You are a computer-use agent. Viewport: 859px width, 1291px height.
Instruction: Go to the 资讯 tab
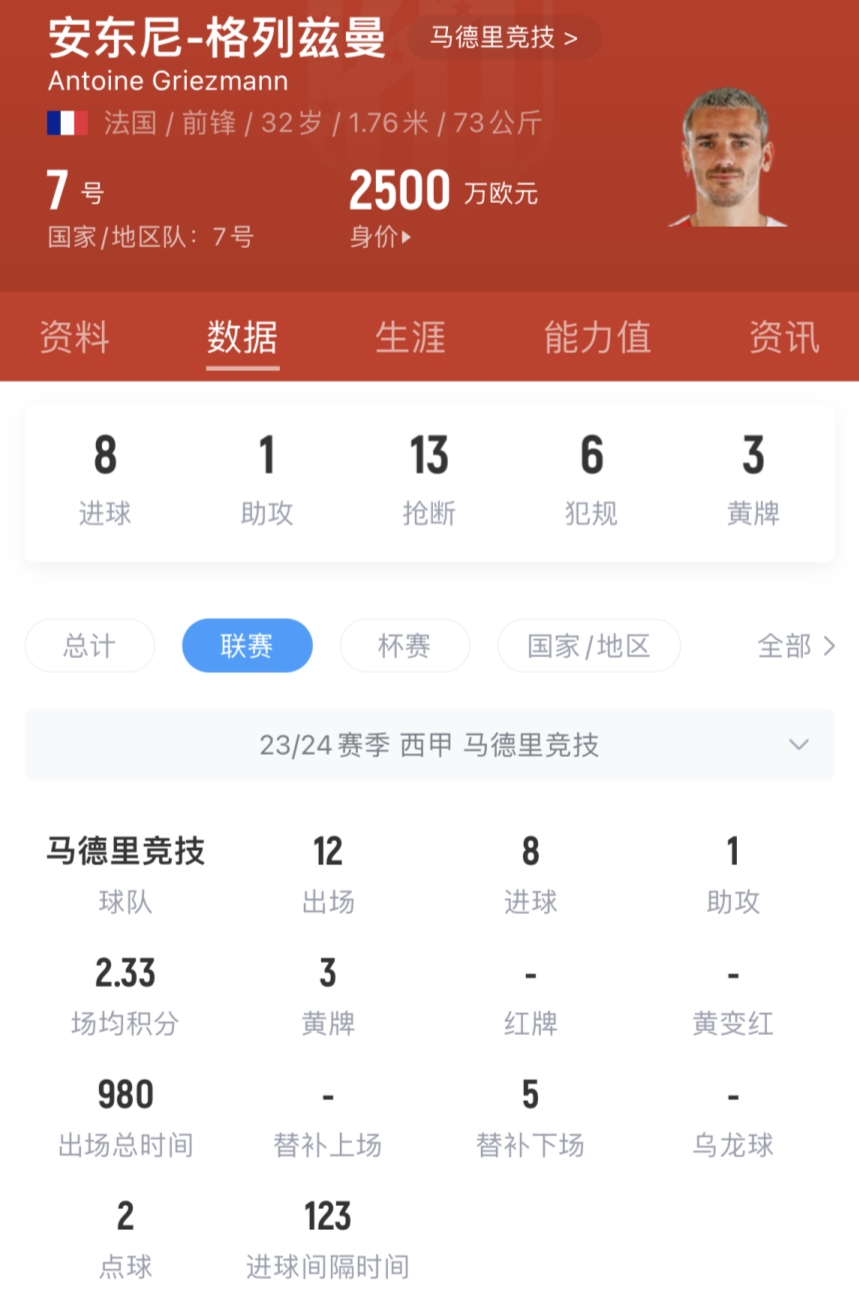click(x=784, y=337)
